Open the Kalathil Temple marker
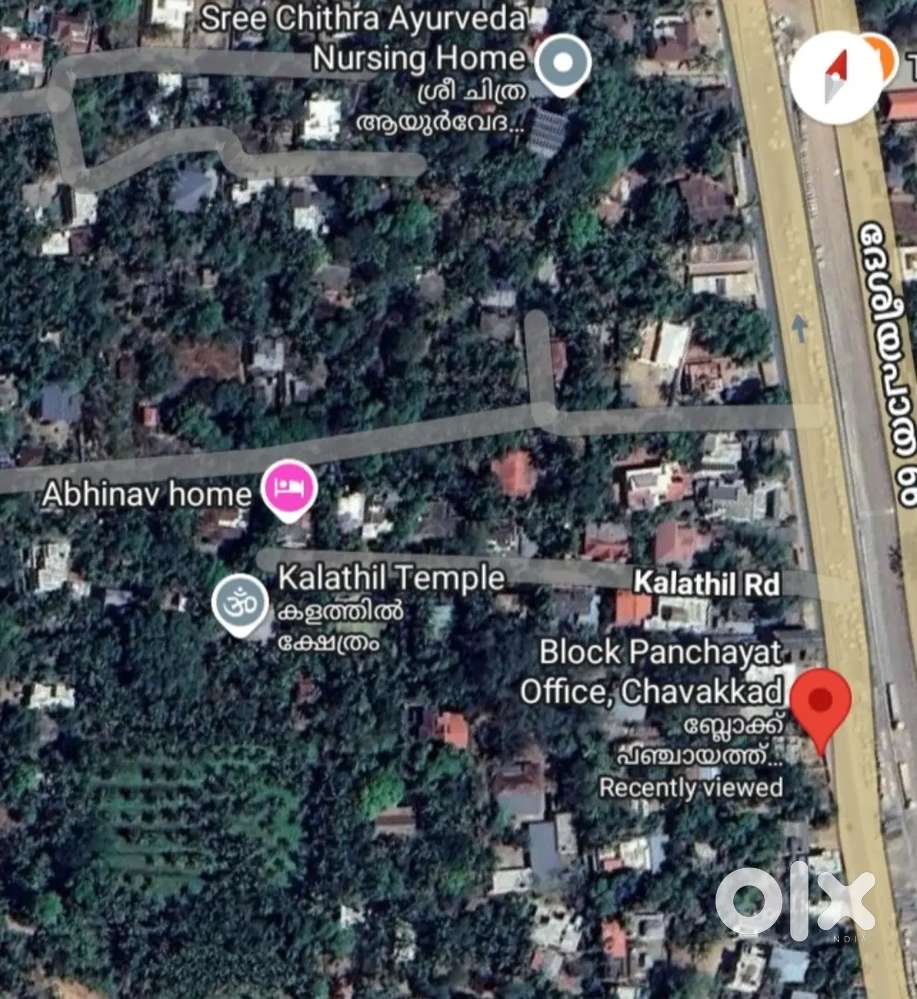 pos(240,603)
